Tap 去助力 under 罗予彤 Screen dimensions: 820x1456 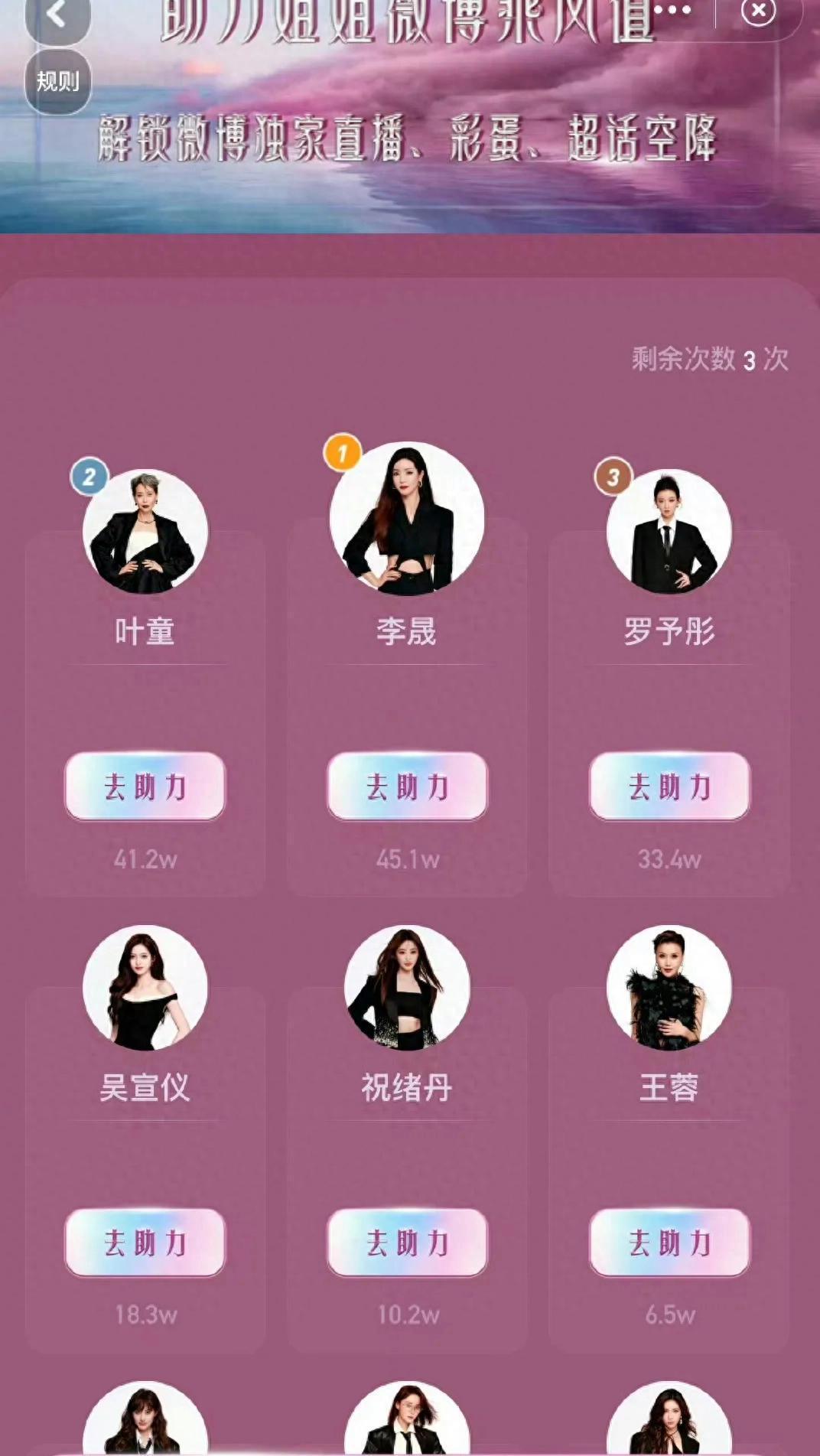point(669,787)
